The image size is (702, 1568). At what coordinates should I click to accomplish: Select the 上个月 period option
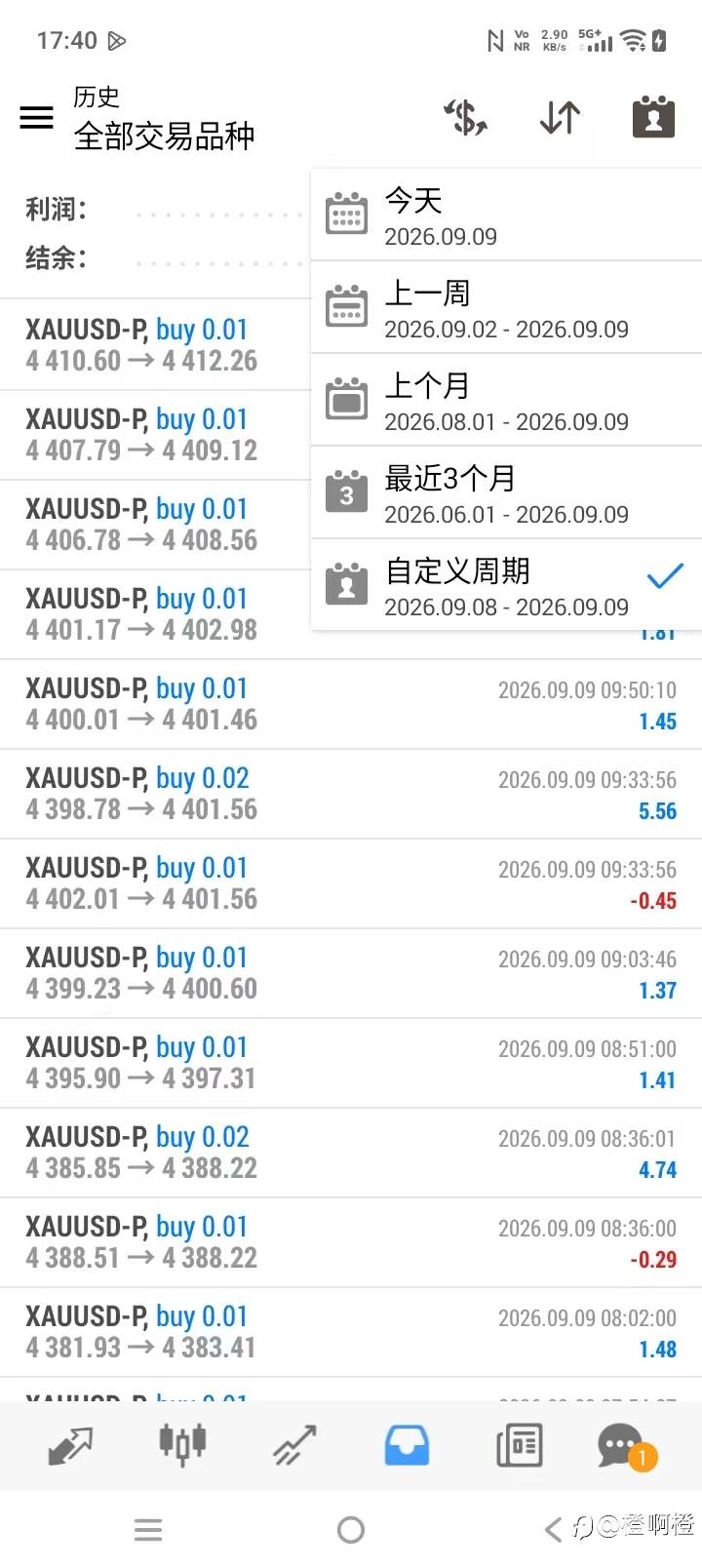pyautogui.click(x=507, y=400)
